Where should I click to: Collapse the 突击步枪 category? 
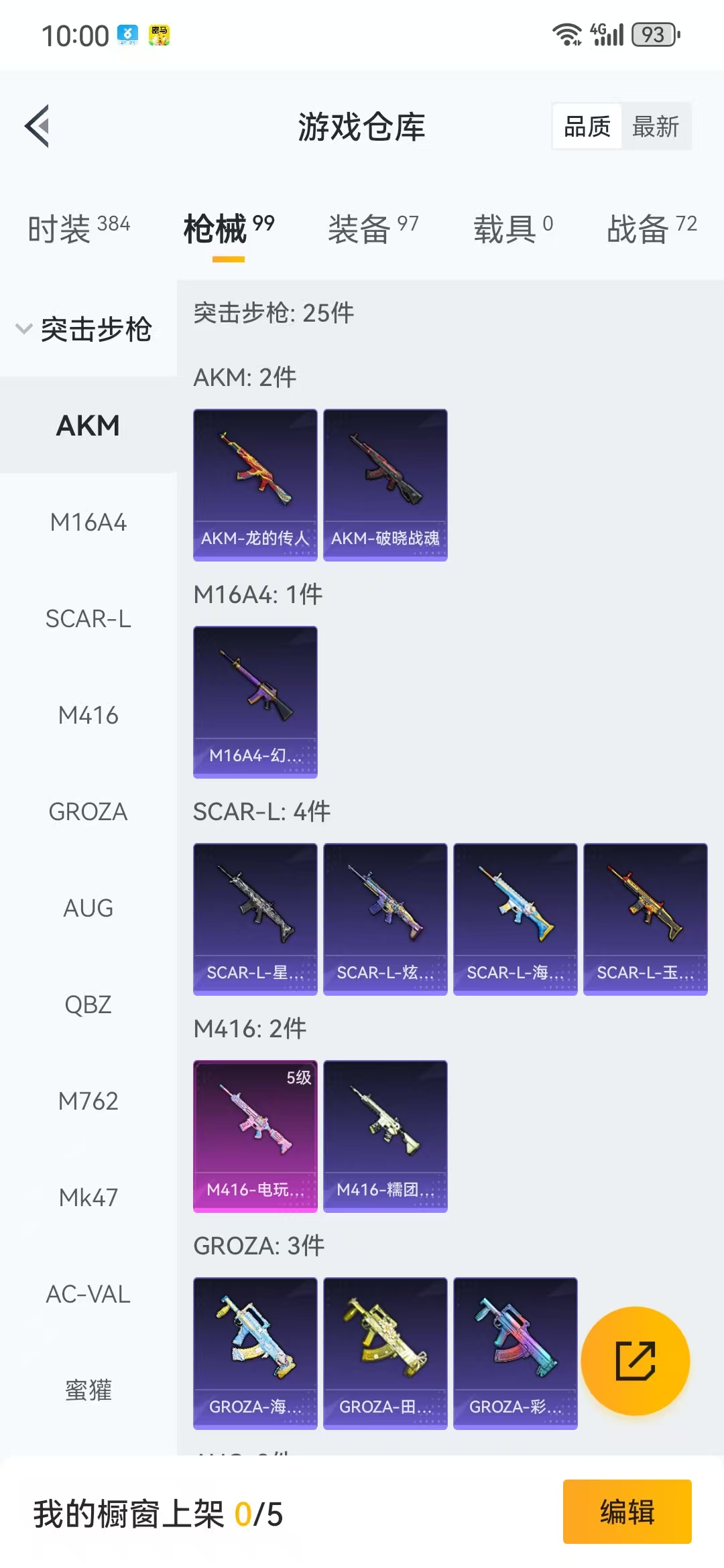[x=84, y=329]
